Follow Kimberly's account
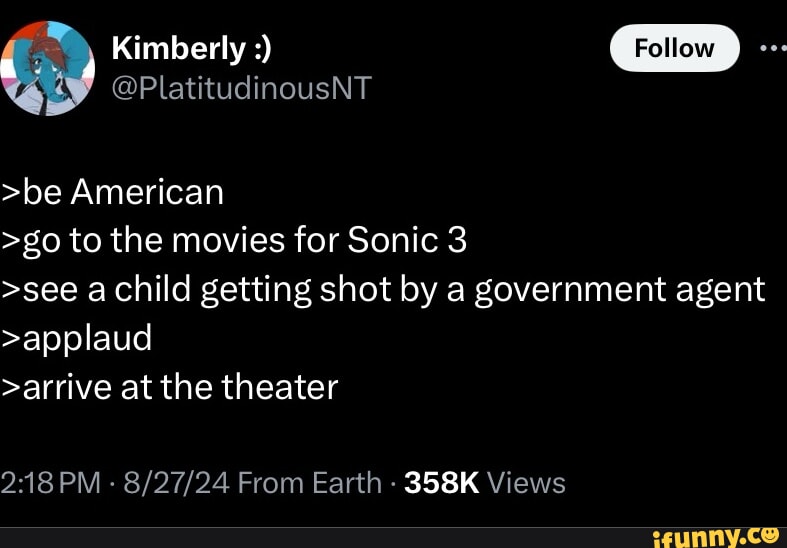The image size is (787, 548). [x=673, y=49]
